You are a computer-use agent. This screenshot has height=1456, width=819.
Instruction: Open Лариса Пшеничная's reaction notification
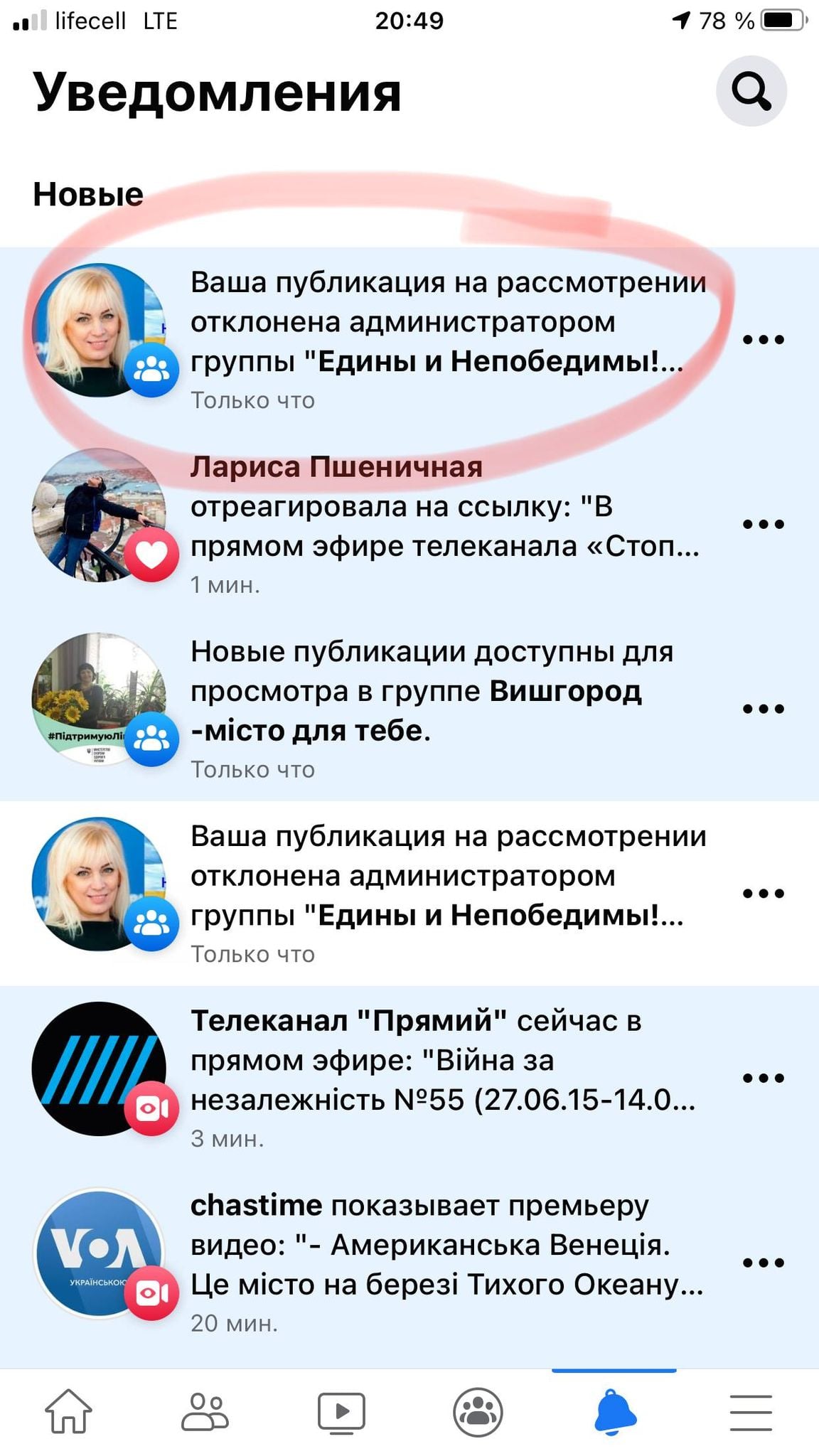[x=444, y=525]
